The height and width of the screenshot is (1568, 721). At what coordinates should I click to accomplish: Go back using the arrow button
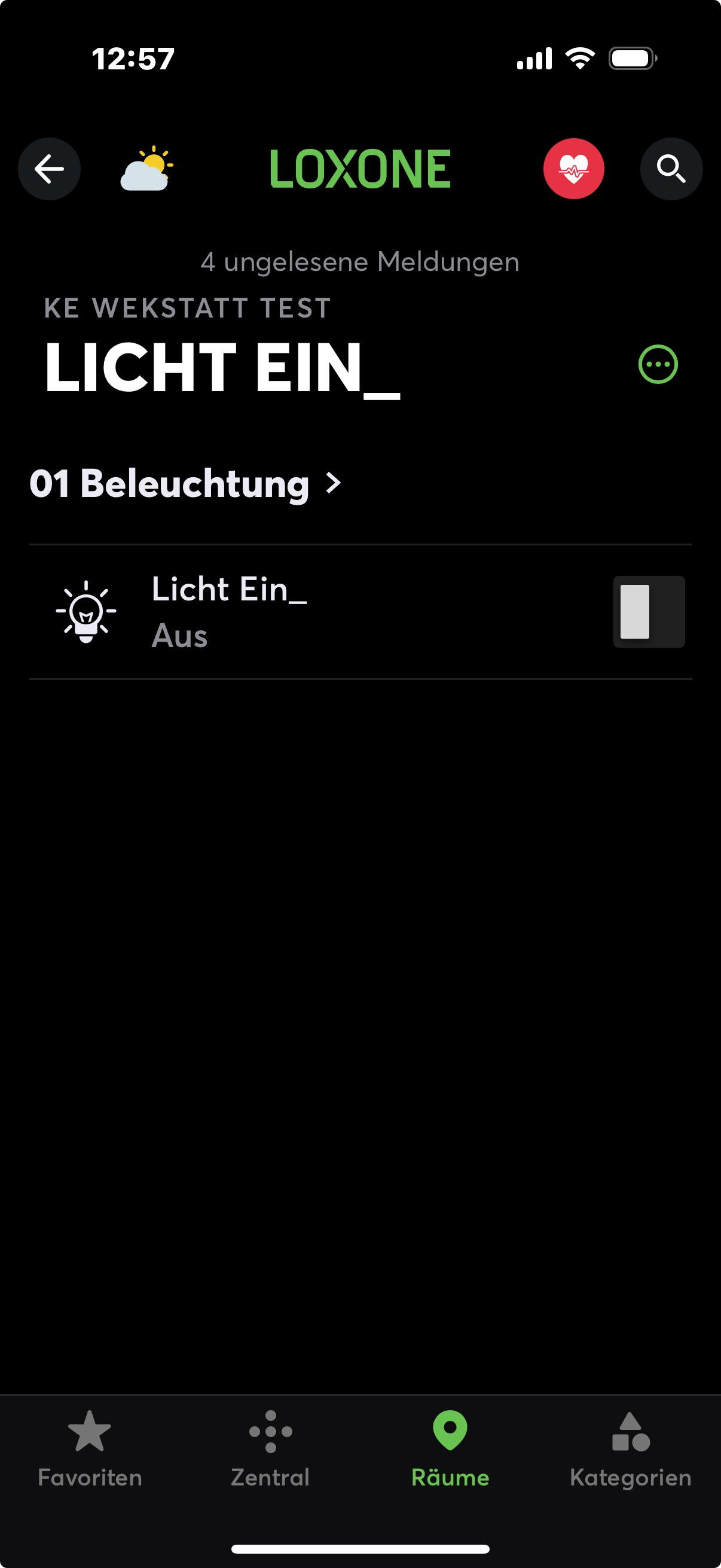[x=49, y=169]
